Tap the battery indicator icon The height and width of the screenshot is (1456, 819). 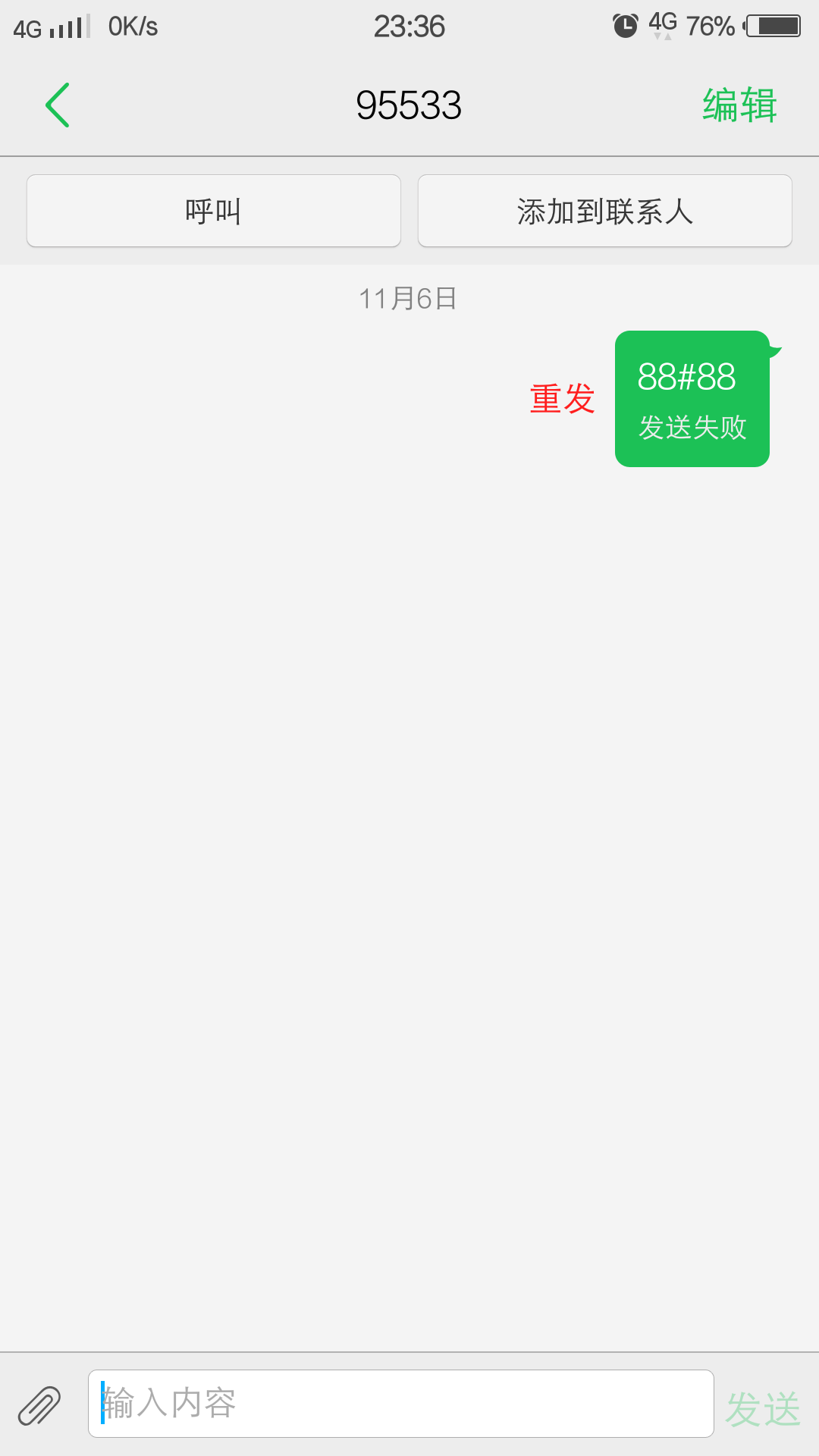[772, 25]
